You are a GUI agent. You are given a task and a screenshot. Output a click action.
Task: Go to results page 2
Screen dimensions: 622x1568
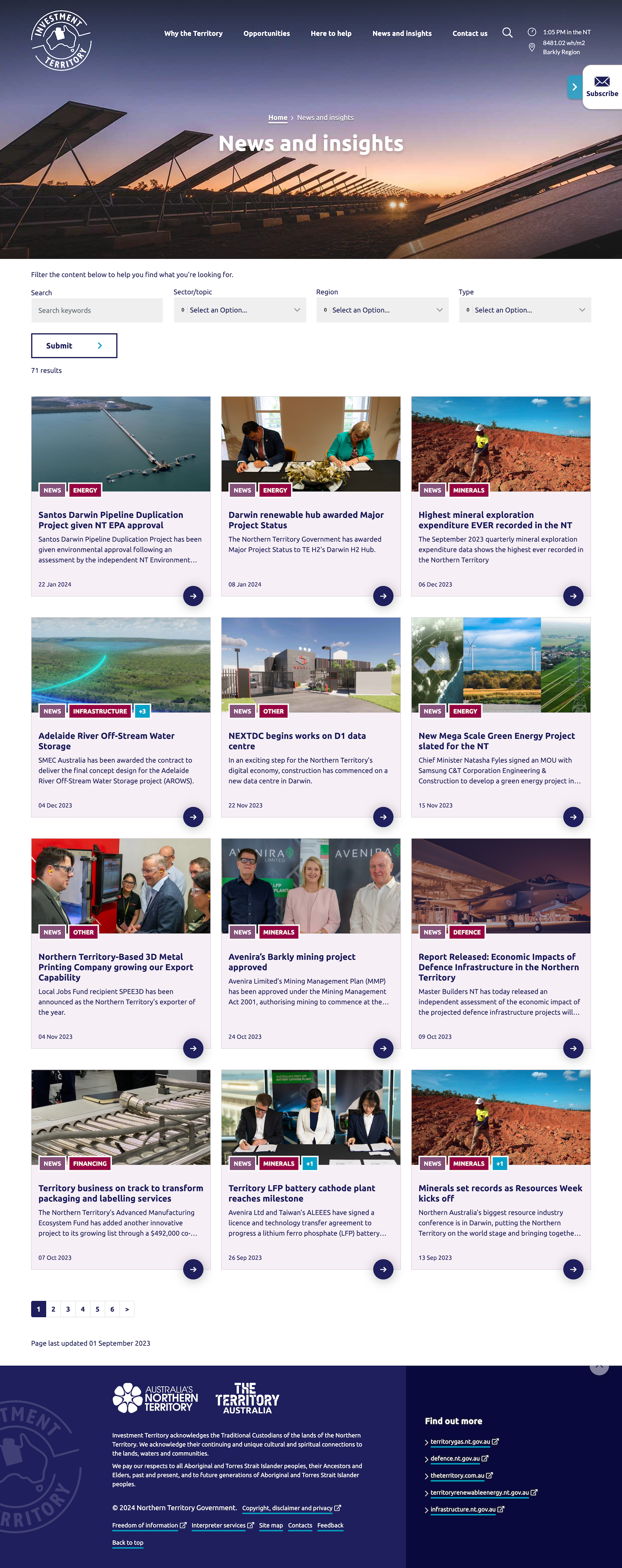pyautogui.click(x=53, y=1309)
